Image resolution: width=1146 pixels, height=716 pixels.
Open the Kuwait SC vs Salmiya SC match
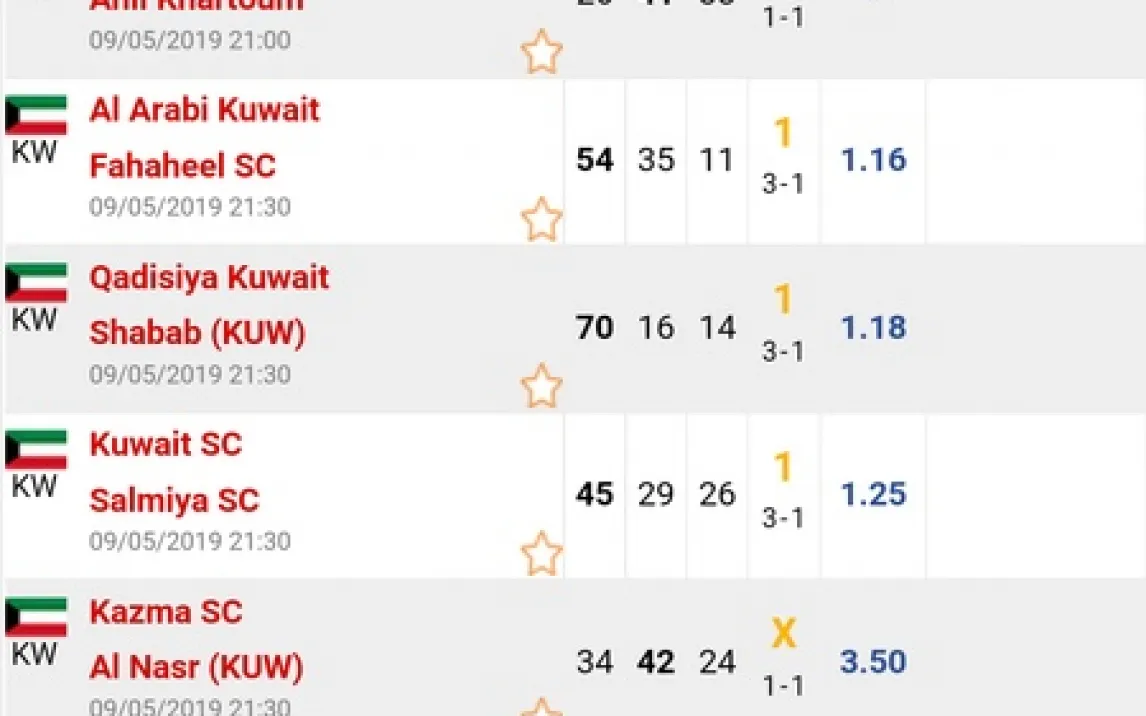tap(174, 471)
